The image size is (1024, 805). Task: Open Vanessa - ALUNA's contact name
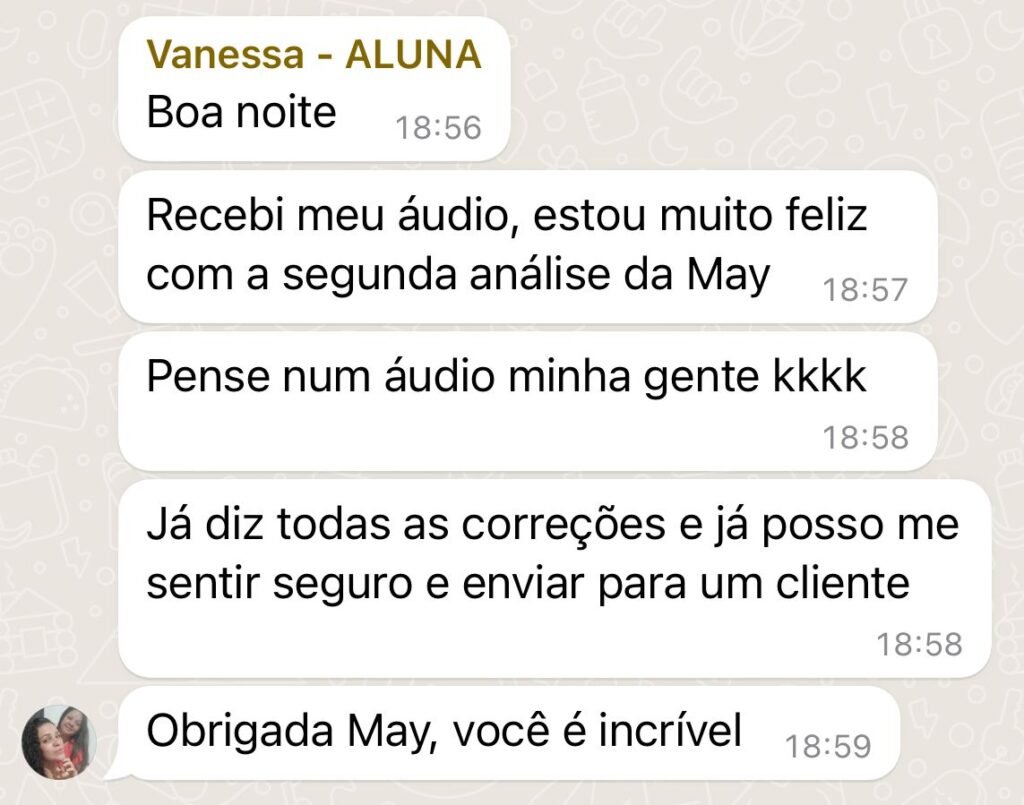313,56
